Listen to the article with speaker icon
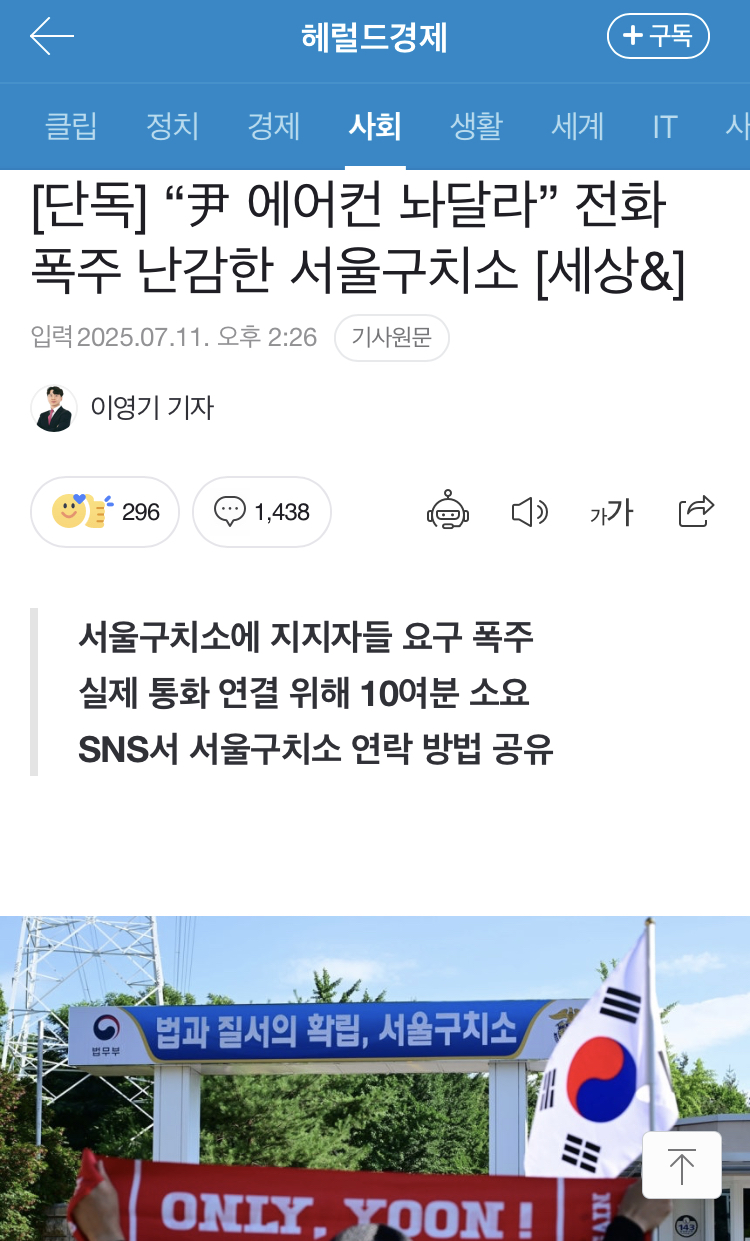This screenshot has width=750, height=1241. 529,512
